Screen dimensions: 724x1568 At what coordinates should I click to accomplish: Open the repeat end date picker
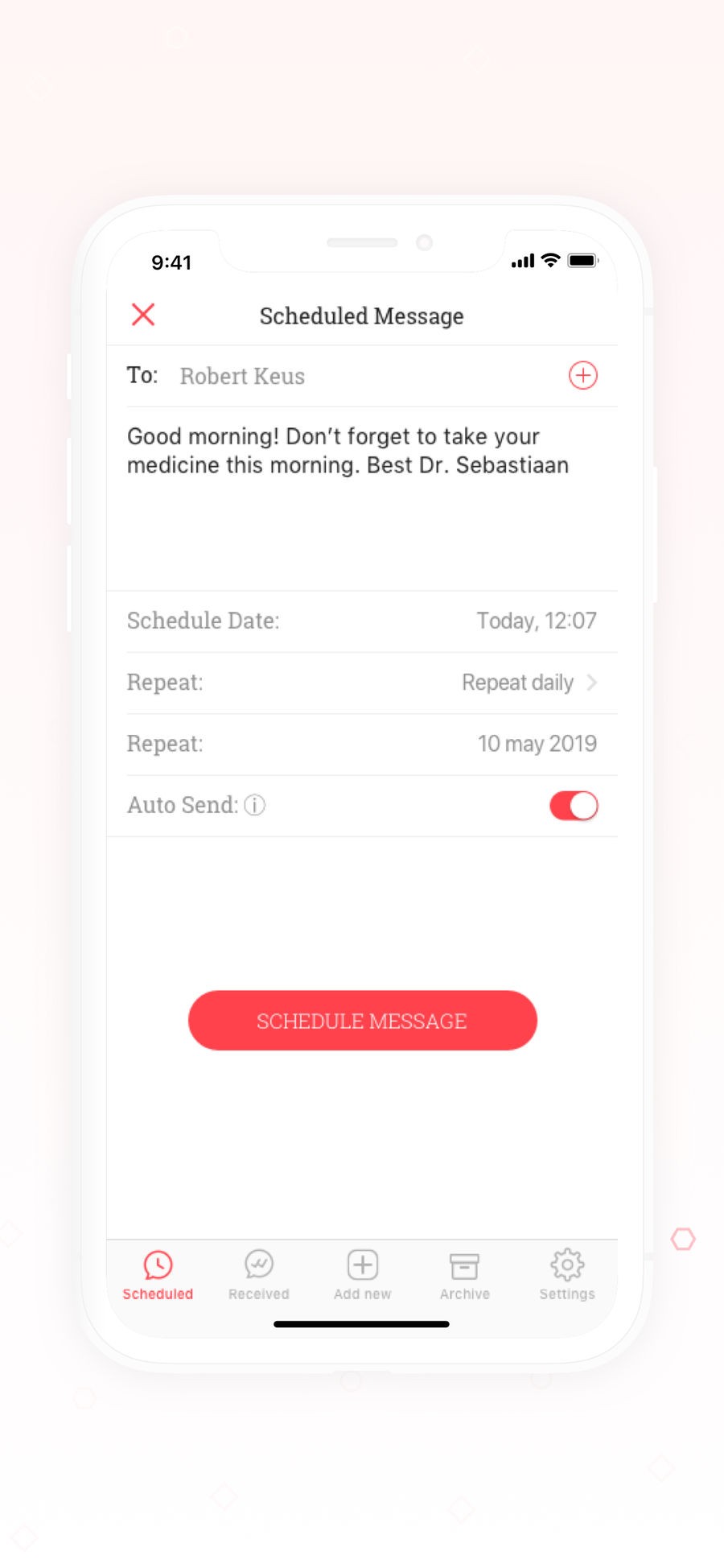coord(537,743)
